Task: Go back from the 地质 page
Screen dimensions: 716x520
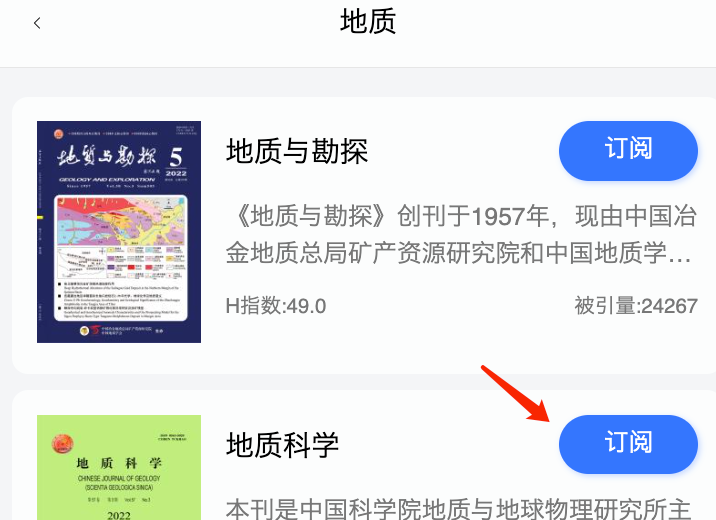Action: [x=37, y=23]
